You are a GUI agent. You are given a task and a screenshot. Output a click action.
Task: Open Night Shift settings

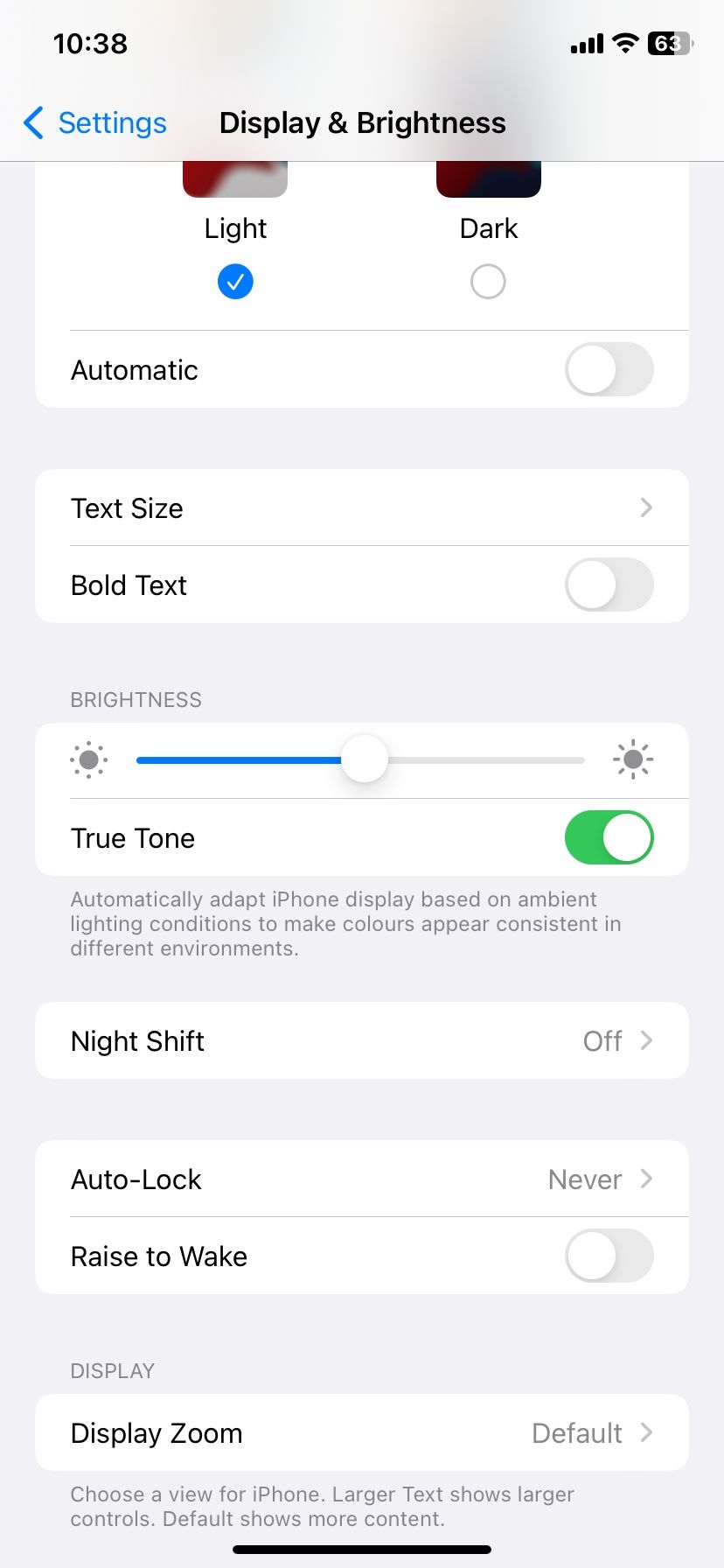pos(362,1040)
